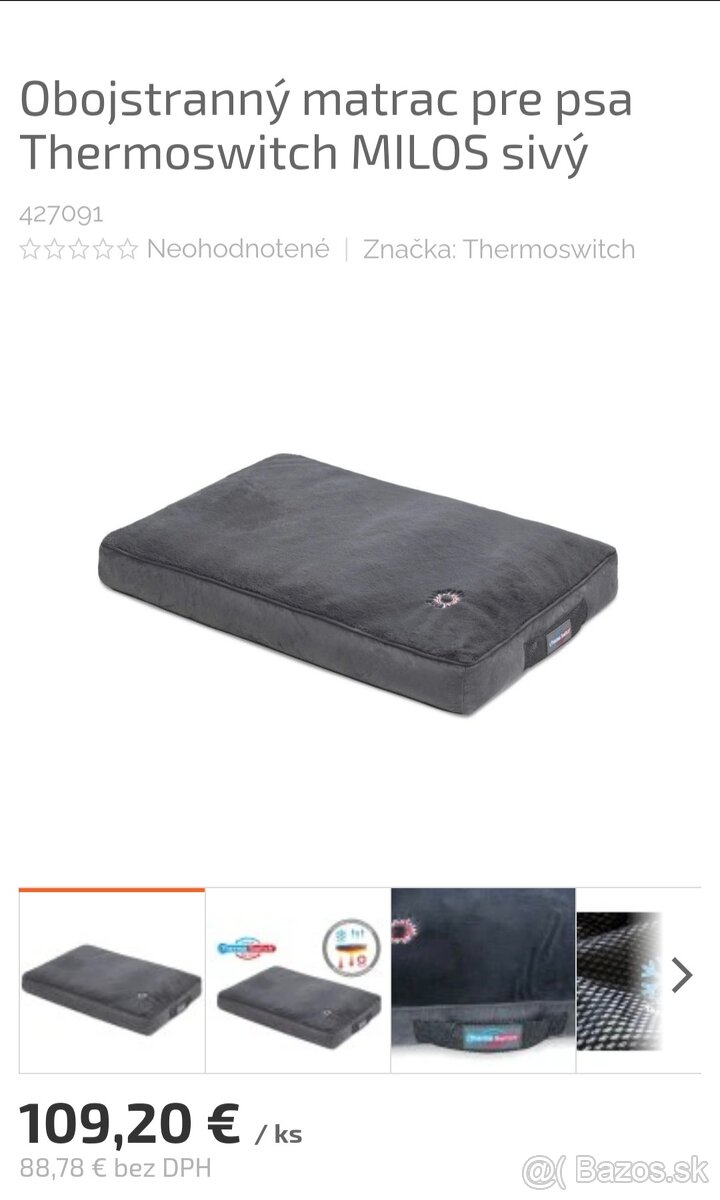Screen dimensions: 720x1200
Task: Select the thumbnail with the Thermoswitch temperature badge
Action: [x=298, y=981]
